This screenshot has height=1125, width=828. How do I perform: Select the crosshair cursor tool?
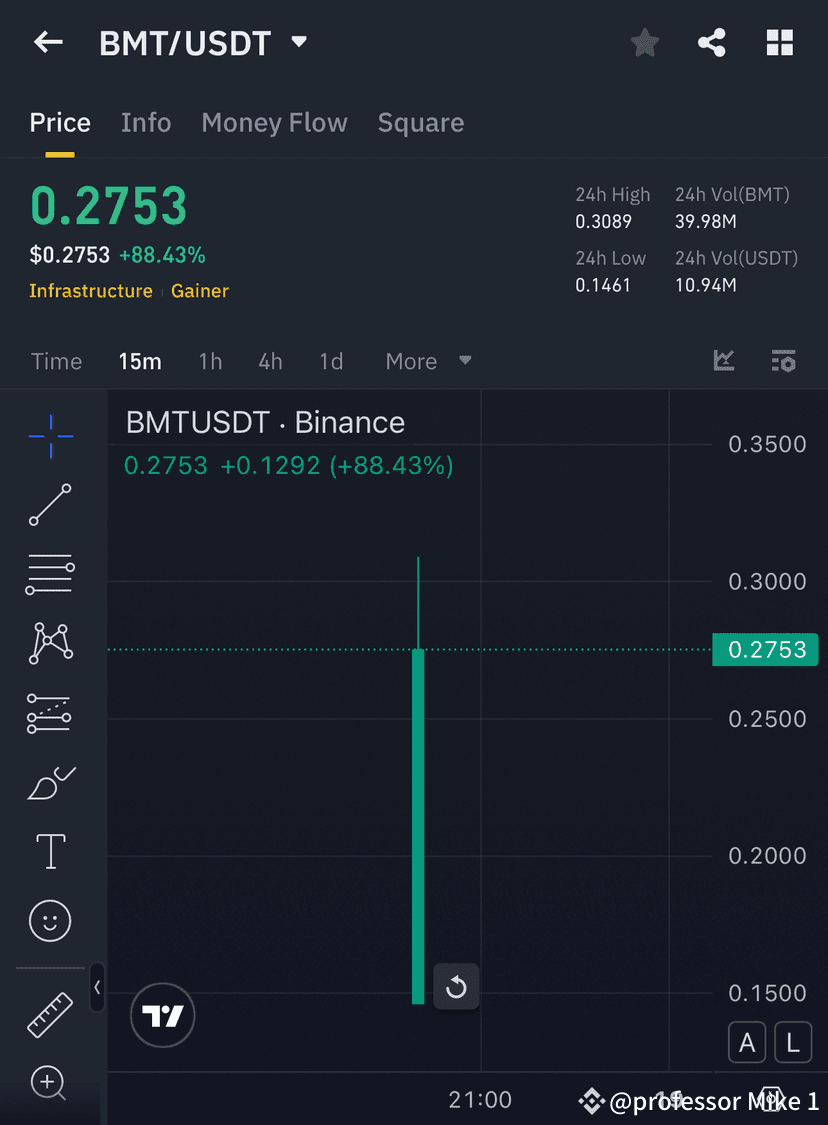[50, 435]
